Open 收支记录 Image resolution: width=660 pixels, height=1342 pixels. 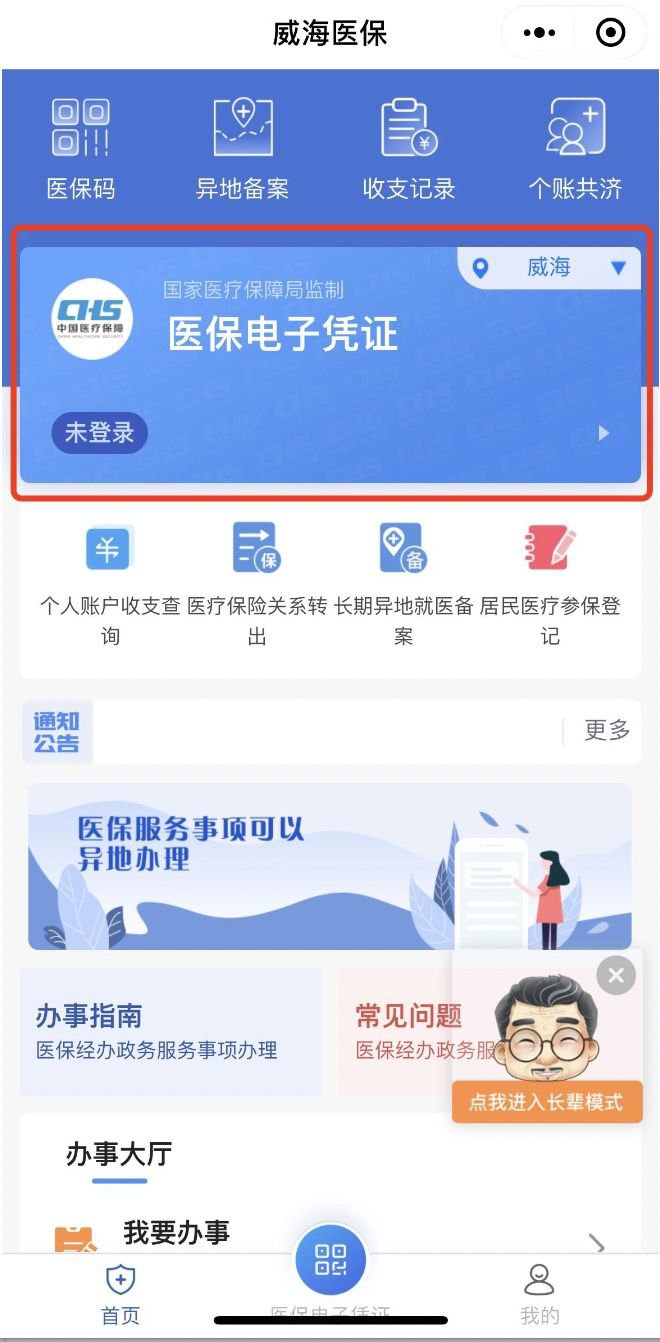pyautogui.click(x=409, y=148)
